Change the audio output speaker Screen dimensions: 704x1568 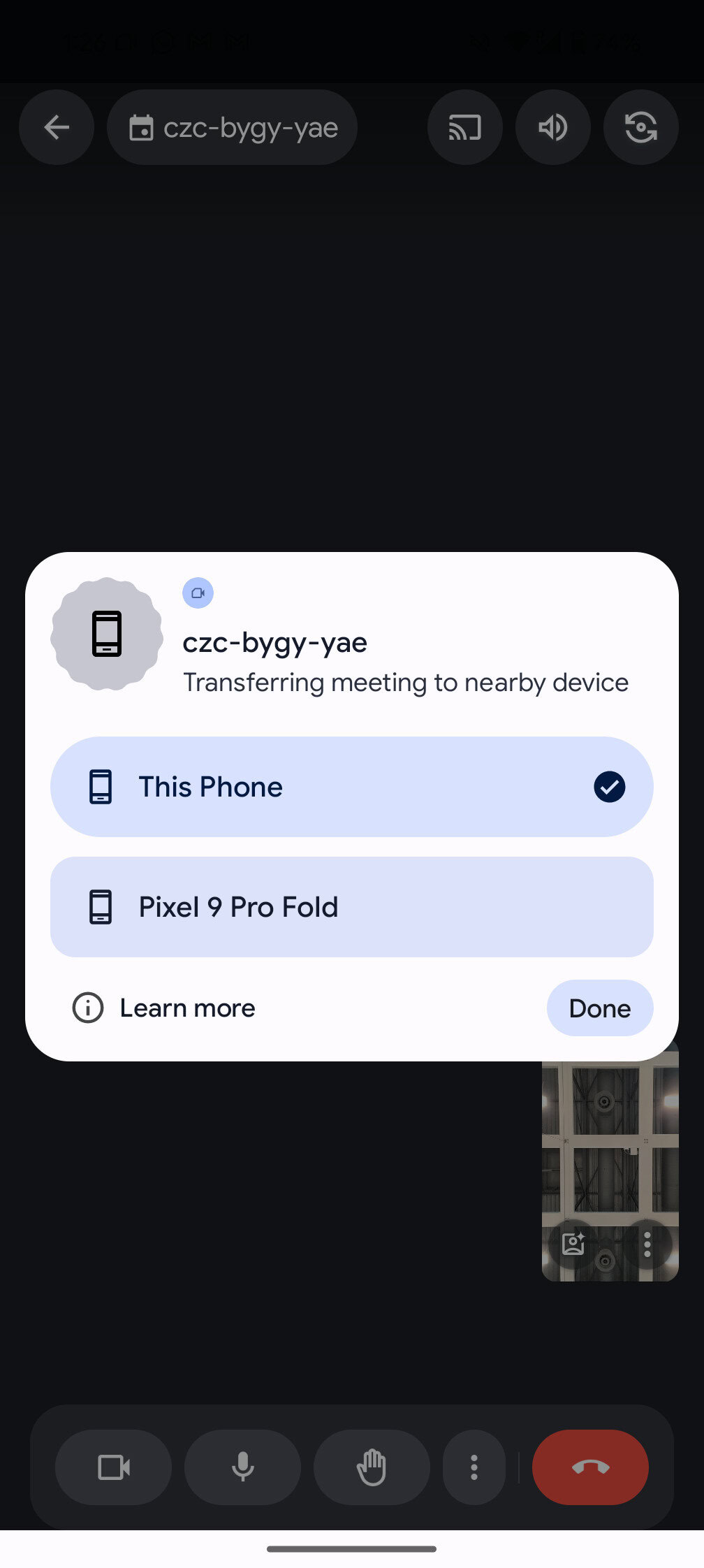(x=553, y=127)
